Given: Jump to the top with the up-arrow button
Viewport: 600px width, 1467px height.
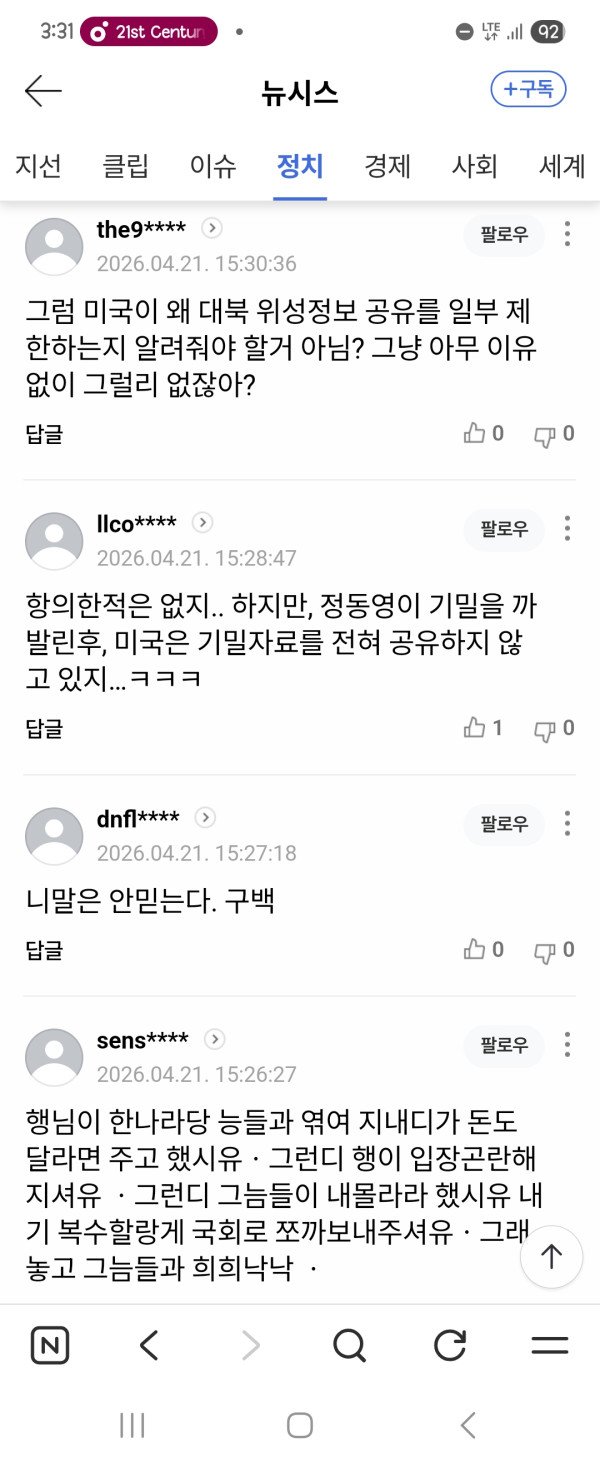Looking at the screenshot, I should tap(551, 1257).
